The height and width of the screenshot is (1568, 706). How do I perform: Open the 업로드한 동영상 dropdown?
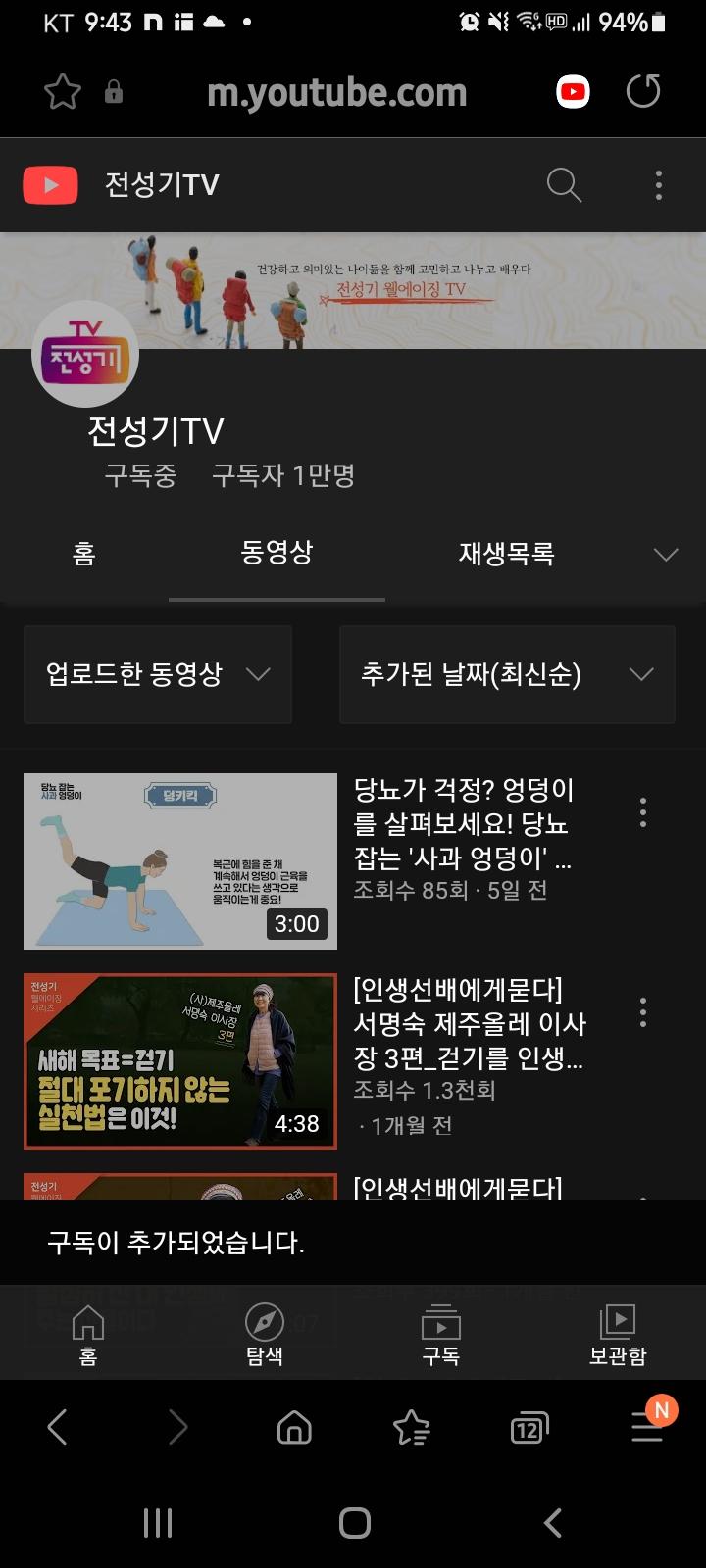tap(157, 674)
